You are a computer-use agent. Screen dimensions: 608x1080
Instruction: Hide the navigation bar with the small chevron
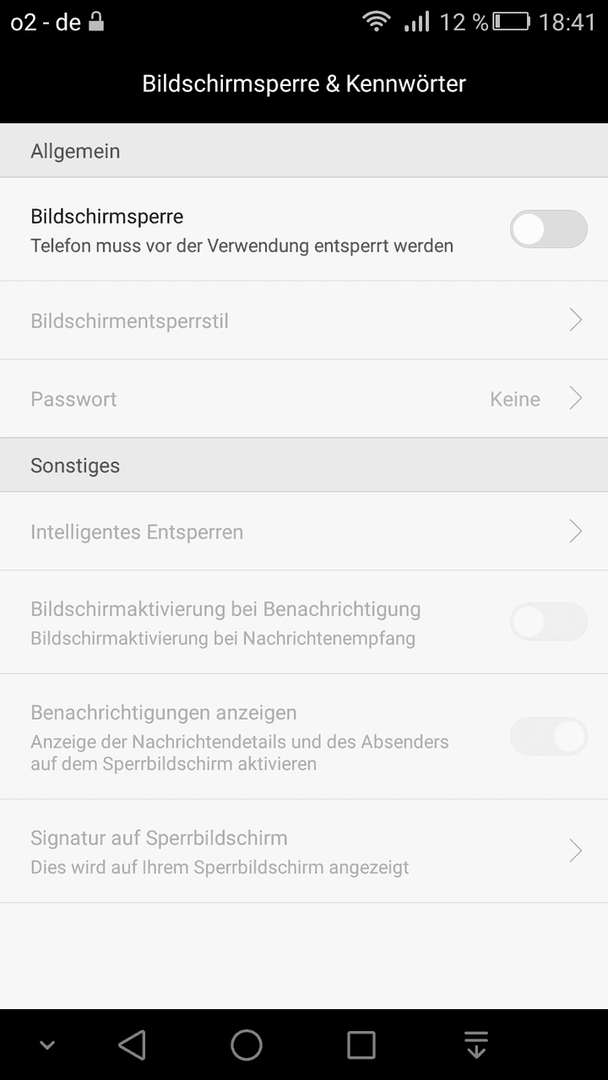[x=47, y=1046]
